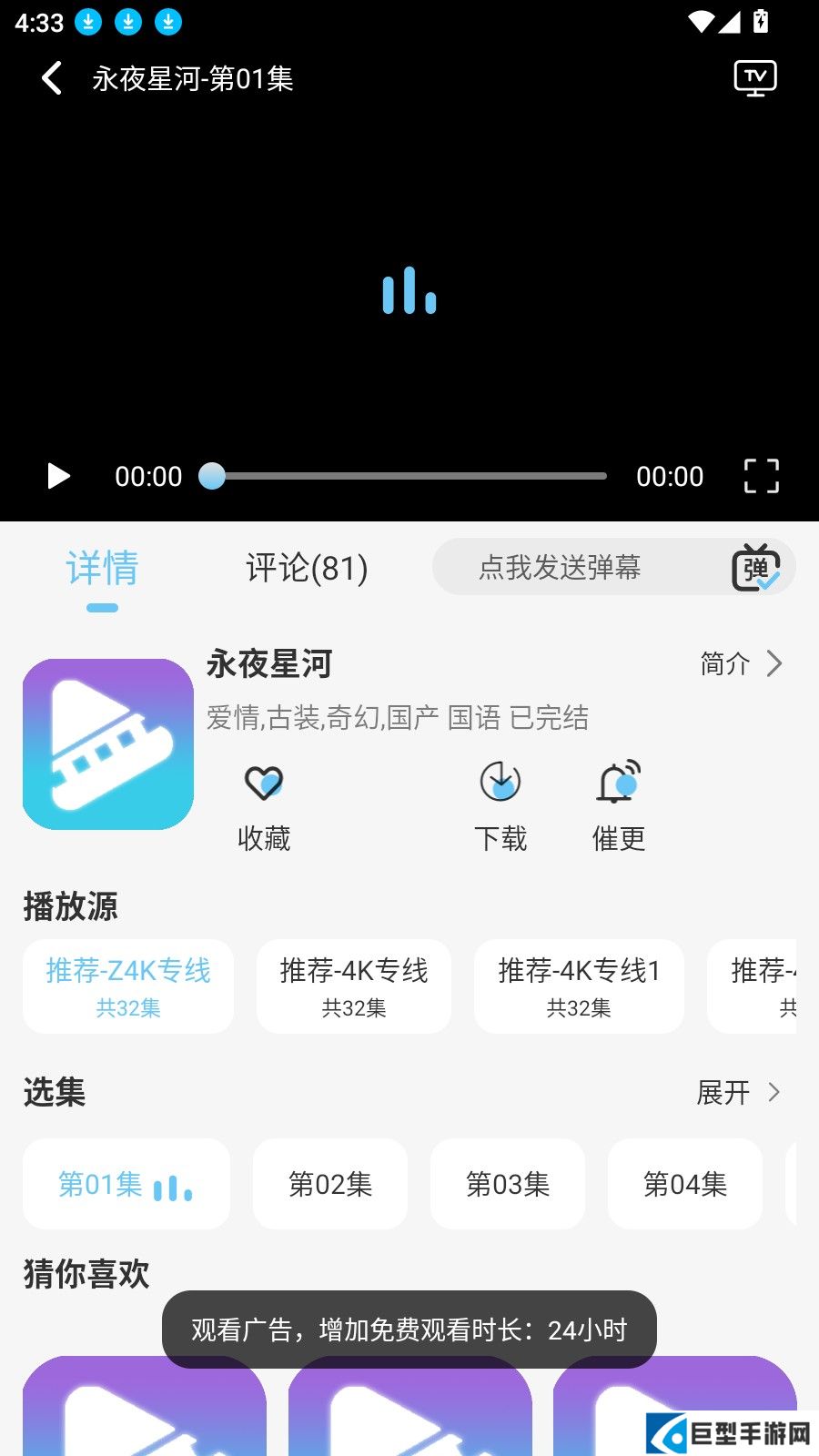
Task: Play episode 第02集
Action: click(330, 1184)
